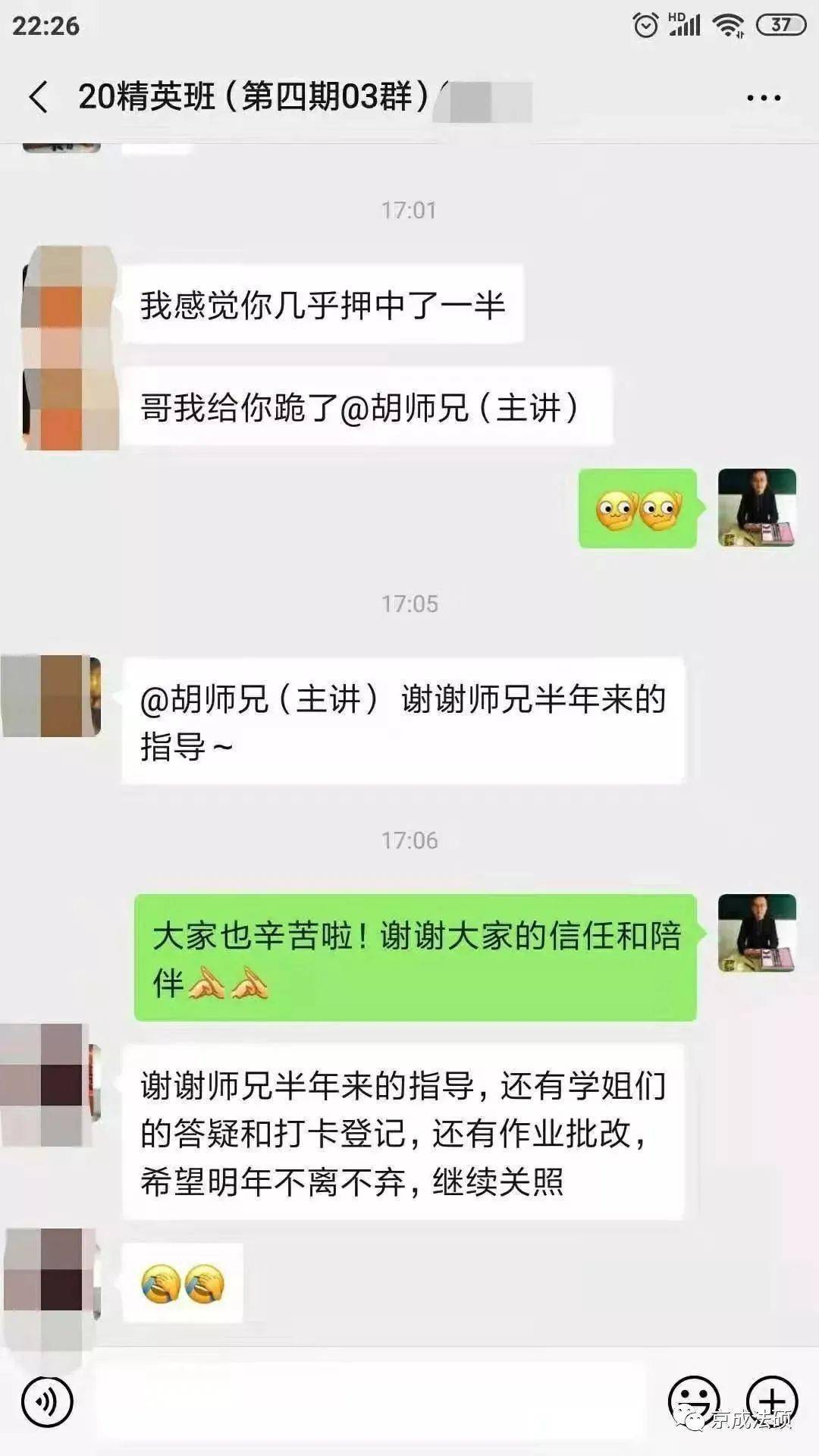Open the chat info overflow menu
The width and height of the screenshot is (819, 1456).
click(763, 98)
